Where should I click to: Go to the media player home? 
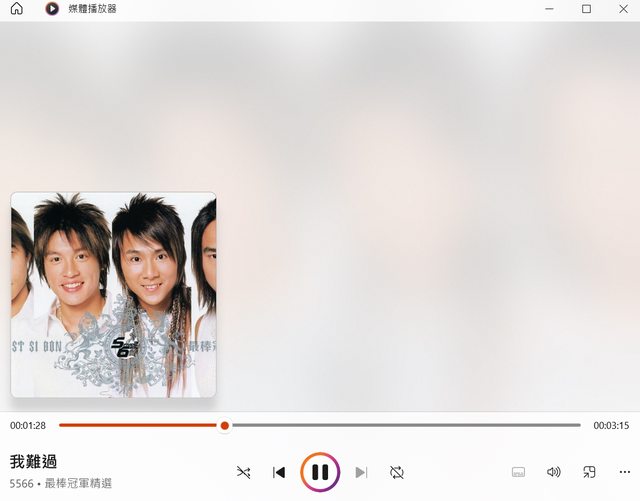click(x=16, y=9)
